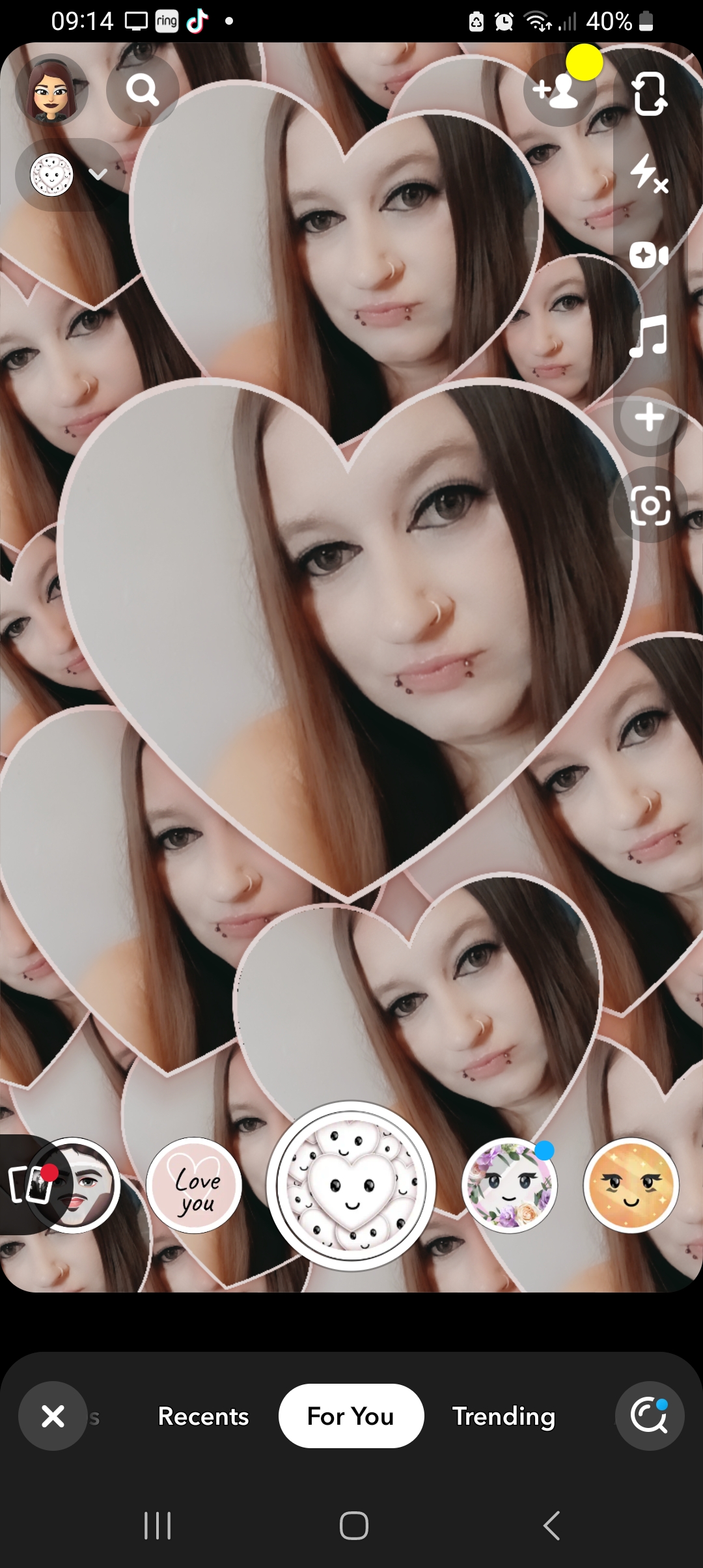
Task: Switch to the Recents tab
Action: [x=203, y=1416]
